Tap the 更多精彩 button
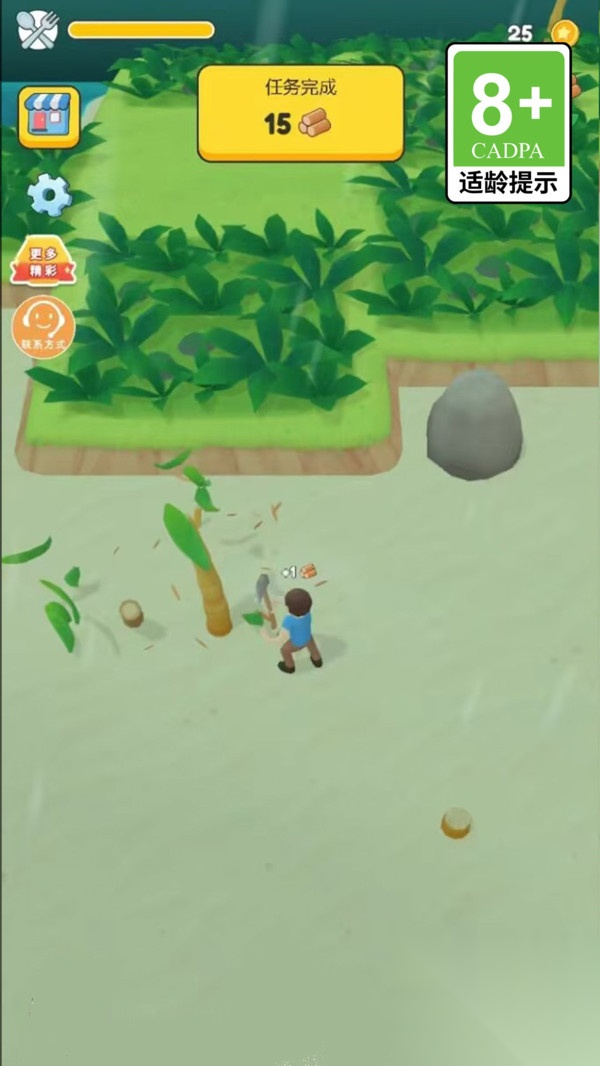600x1066 pixels. pyautogui.click(x=43, y=260)
